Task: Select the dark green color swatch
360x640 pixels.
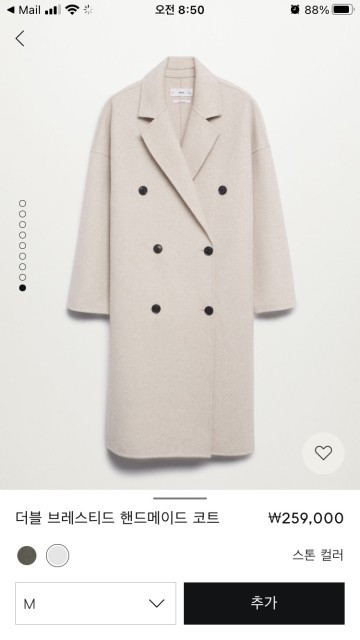Action: pyautogui.click(x=27, y=556)
